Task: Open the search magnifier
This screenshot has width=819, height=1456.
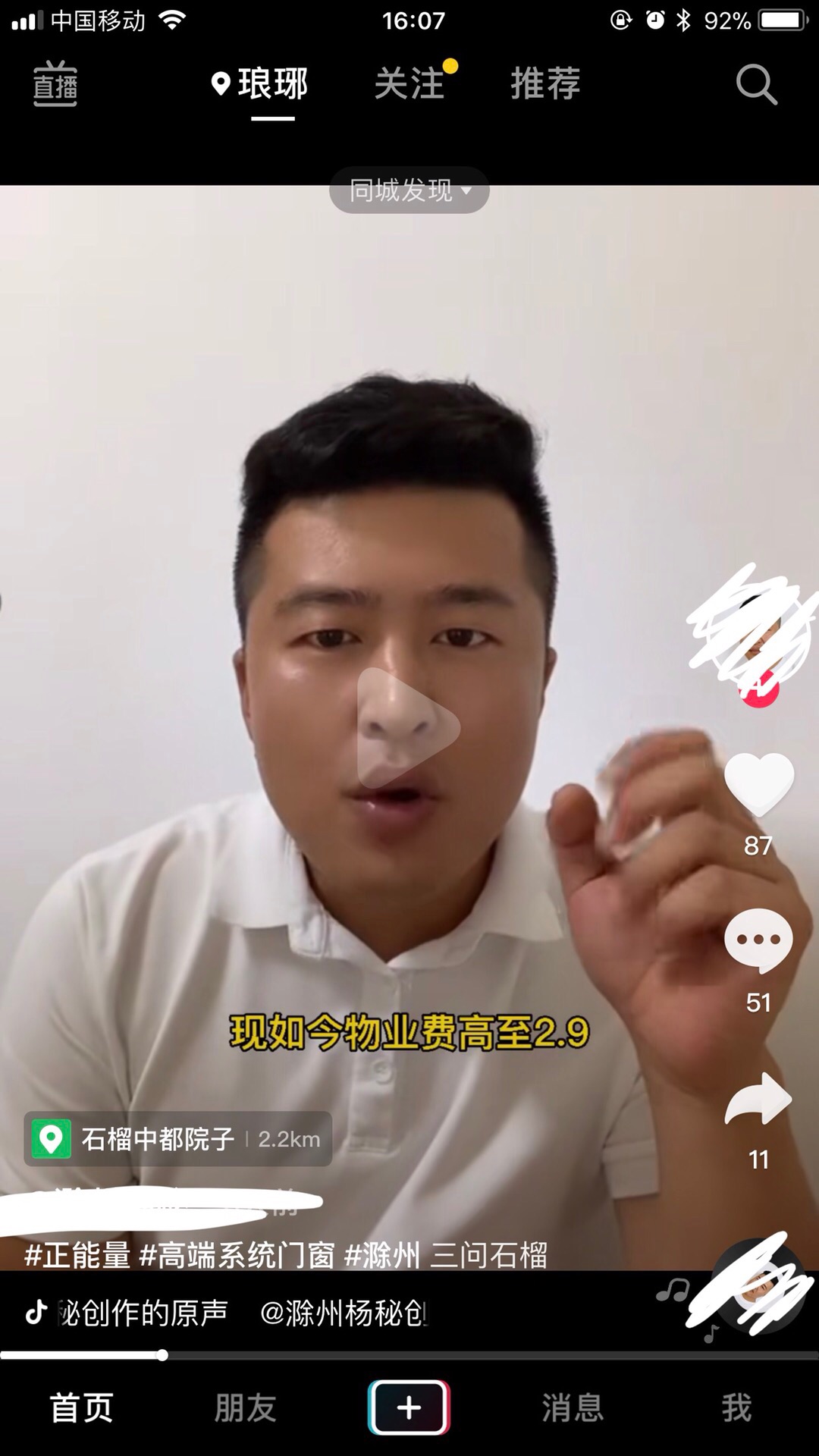Action: pyautogui.click(x=756, y=84)
